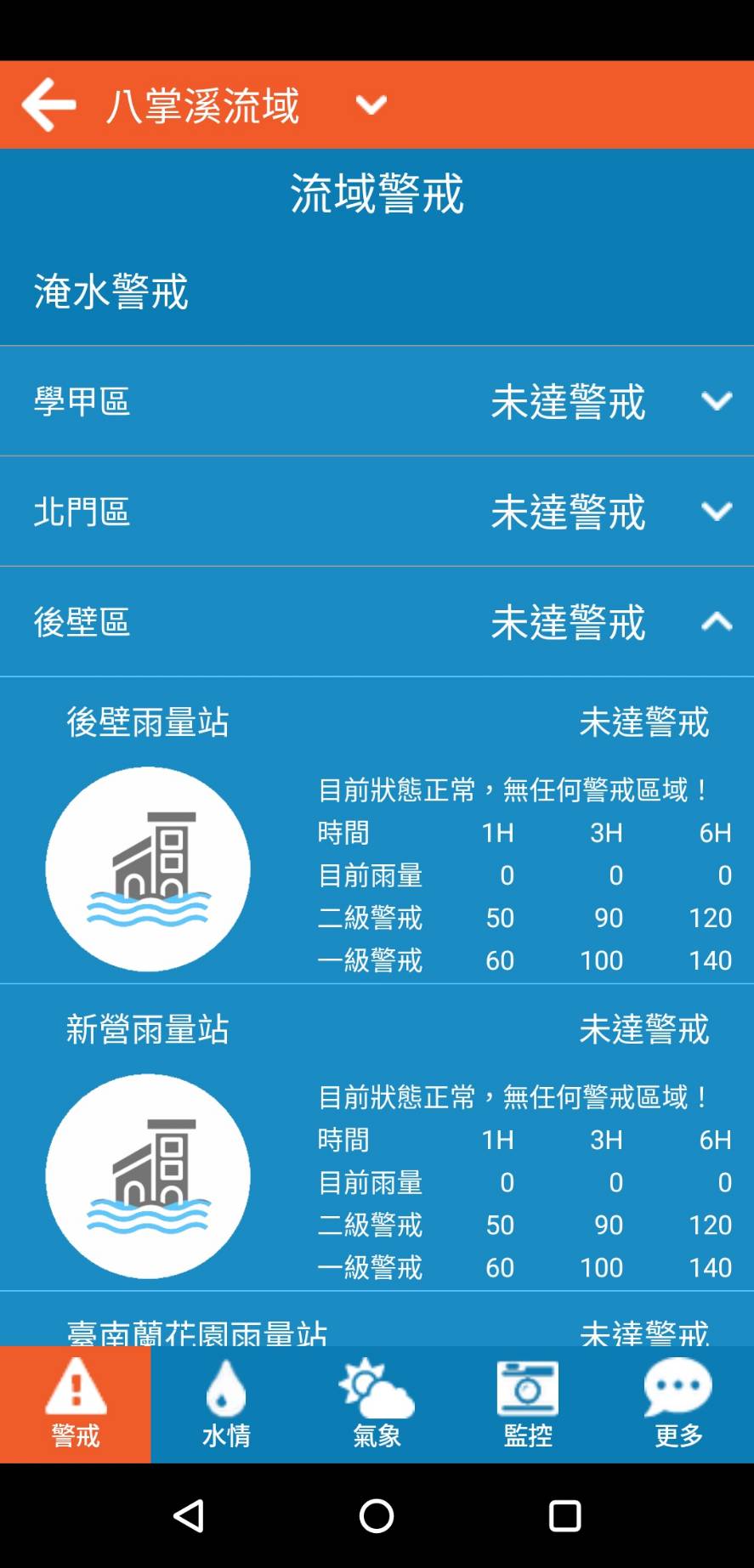Select the 警戒 tab

76,1404
